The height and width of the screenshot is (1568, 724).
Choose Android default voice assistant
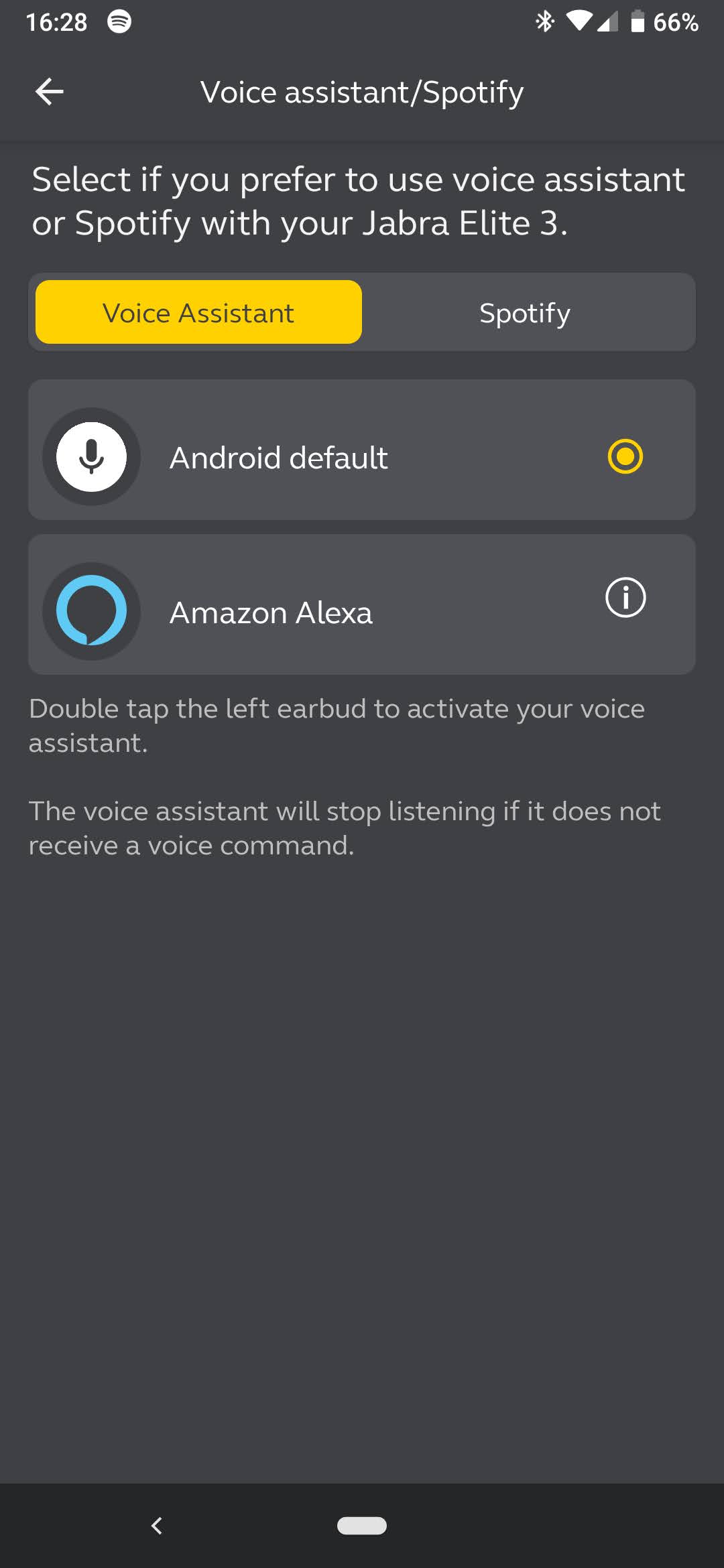point(361,457)
